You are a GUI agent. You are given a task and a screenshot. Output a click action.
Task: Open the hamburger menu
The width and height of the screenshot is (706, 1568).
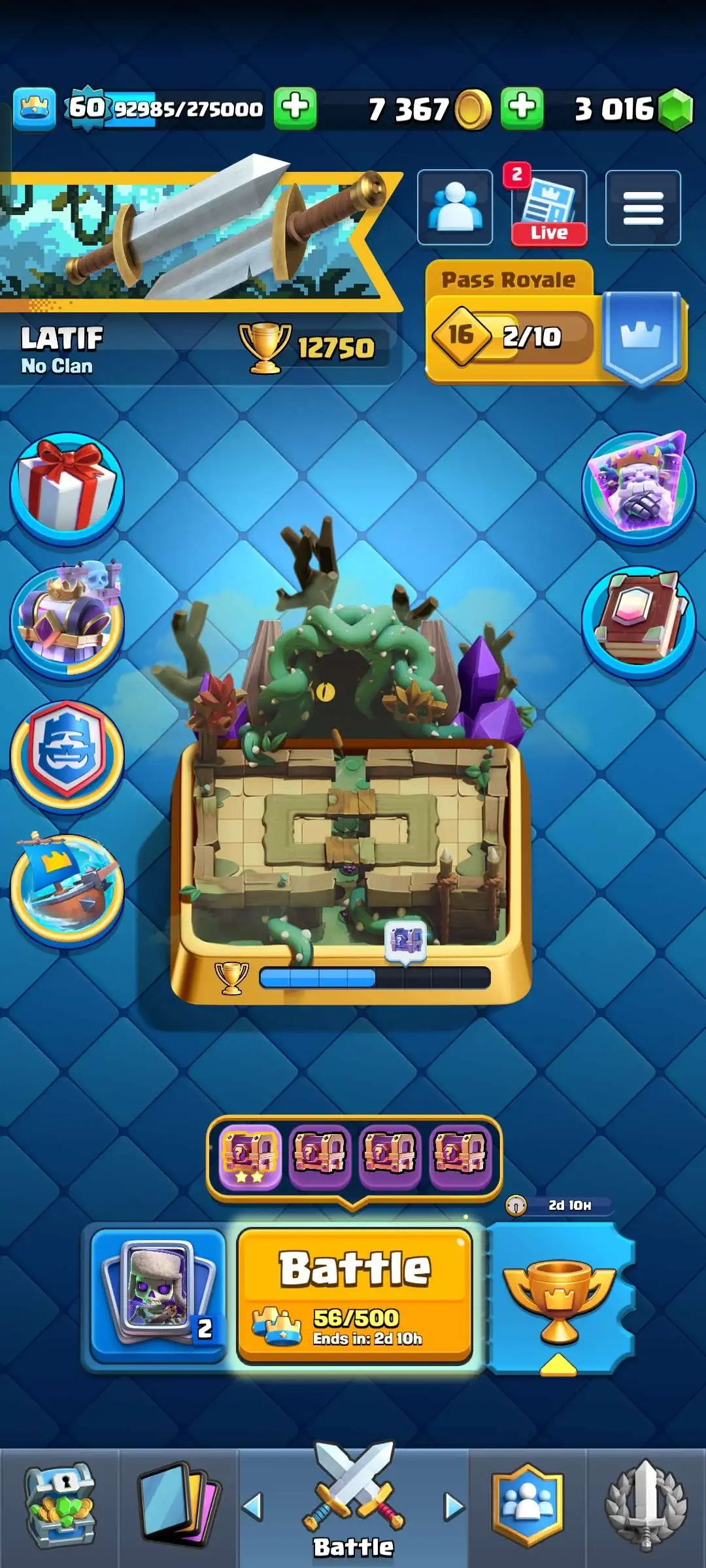tap(643, 207)
